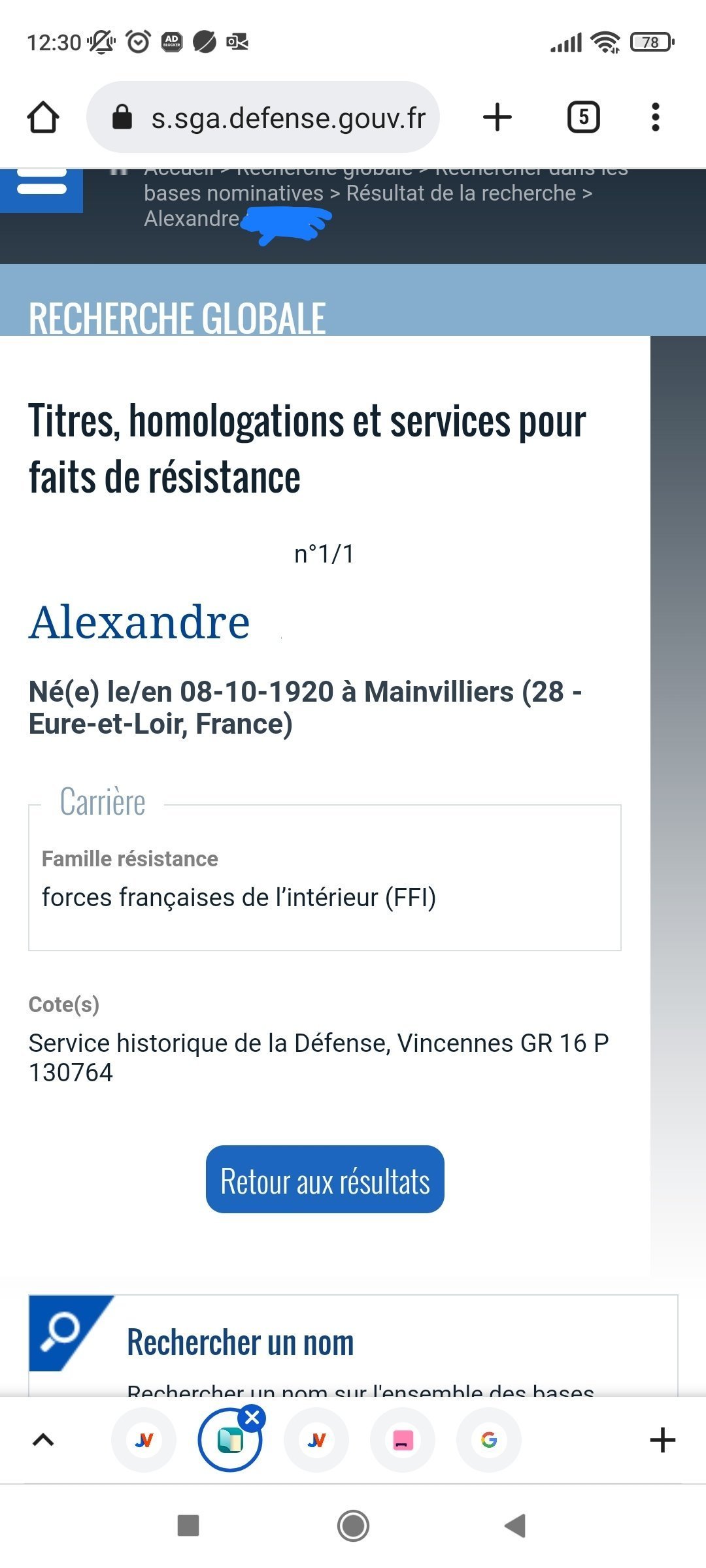This screenshot has width=706, height=1568.
Task: Open the Rechercher un nom card
Action: 353,1345
